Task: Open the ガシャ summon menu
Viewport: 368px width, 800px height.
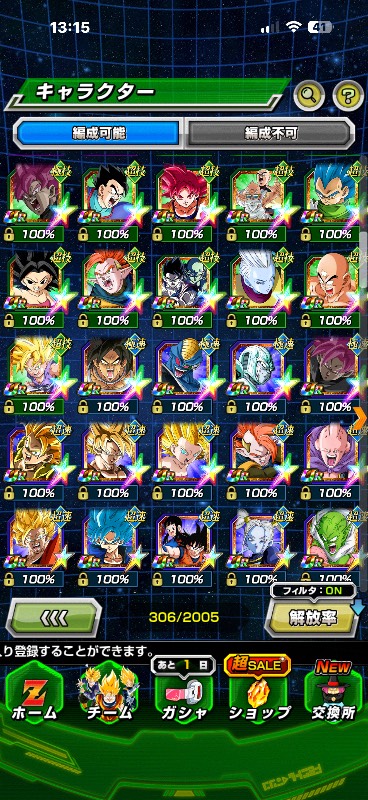Action: pos(184,695)
